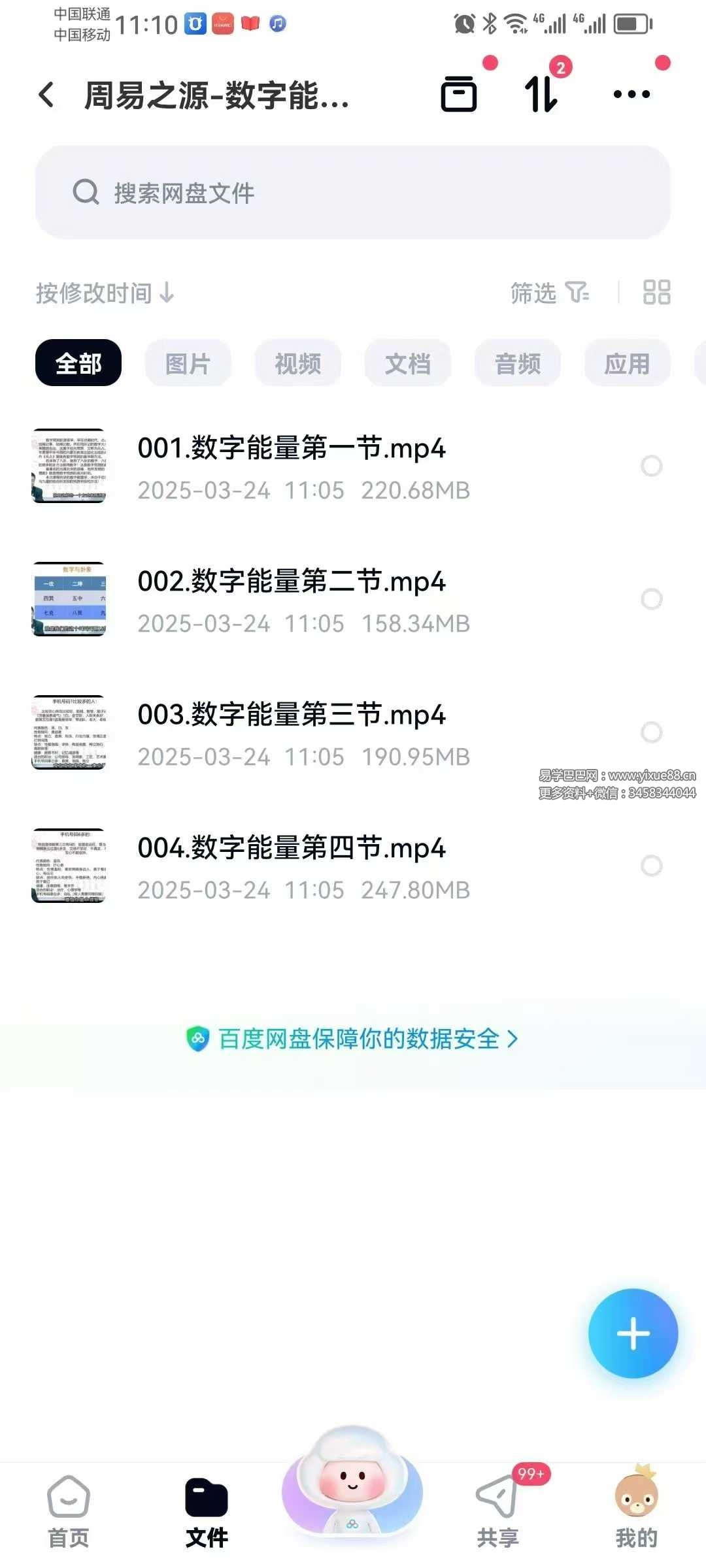Go back from the folder
This screenshot has width=706, height=1568.
coord(46,95)
